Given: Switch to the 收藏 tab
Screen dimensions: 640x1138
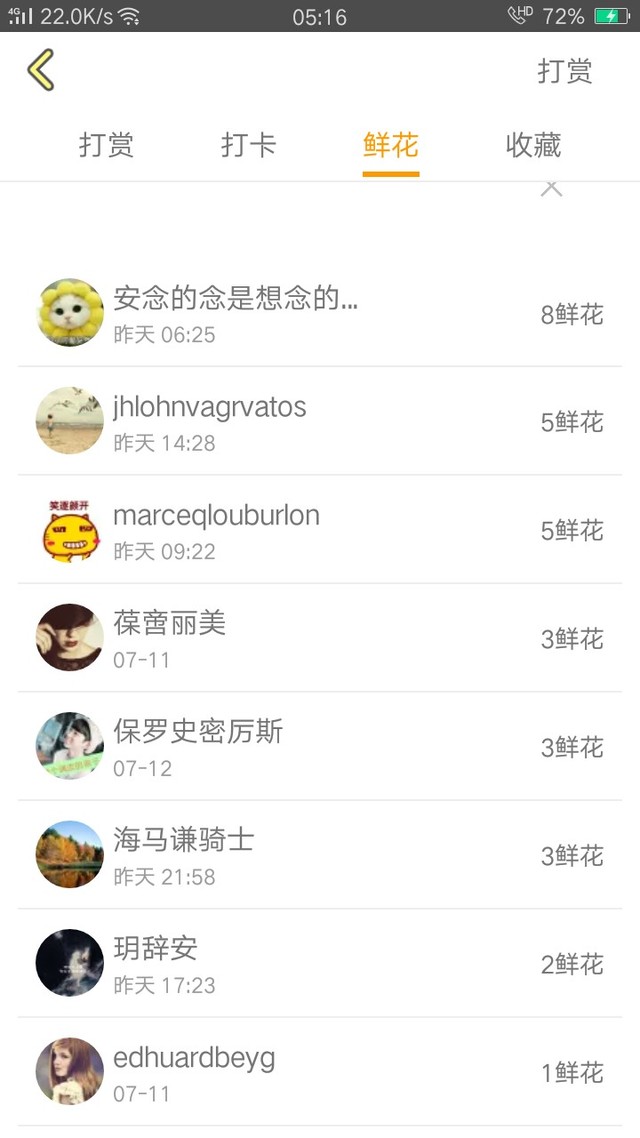Looking at the screenshot, I should tap(533, 146).
